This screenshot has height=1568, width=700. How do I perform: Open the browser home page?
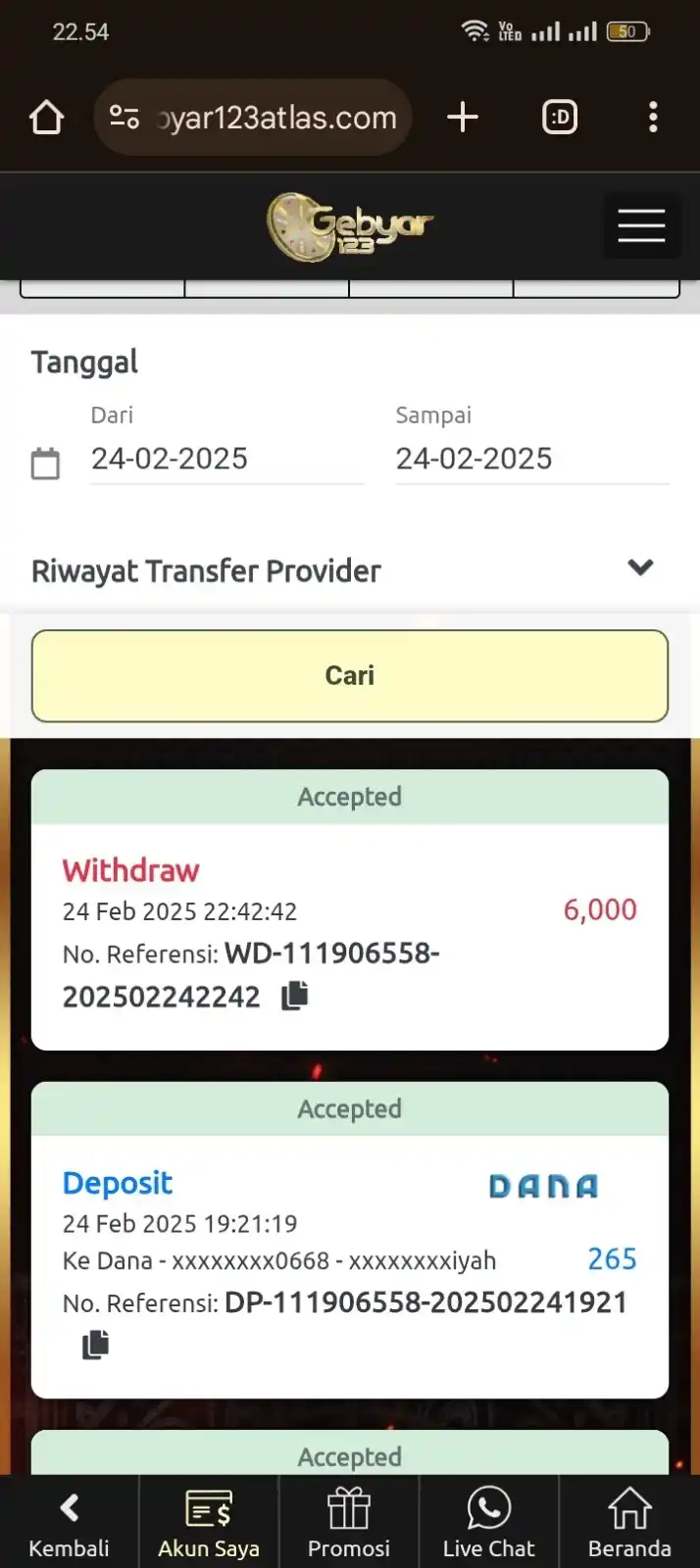pyautogui.click(x=46, y=118)
